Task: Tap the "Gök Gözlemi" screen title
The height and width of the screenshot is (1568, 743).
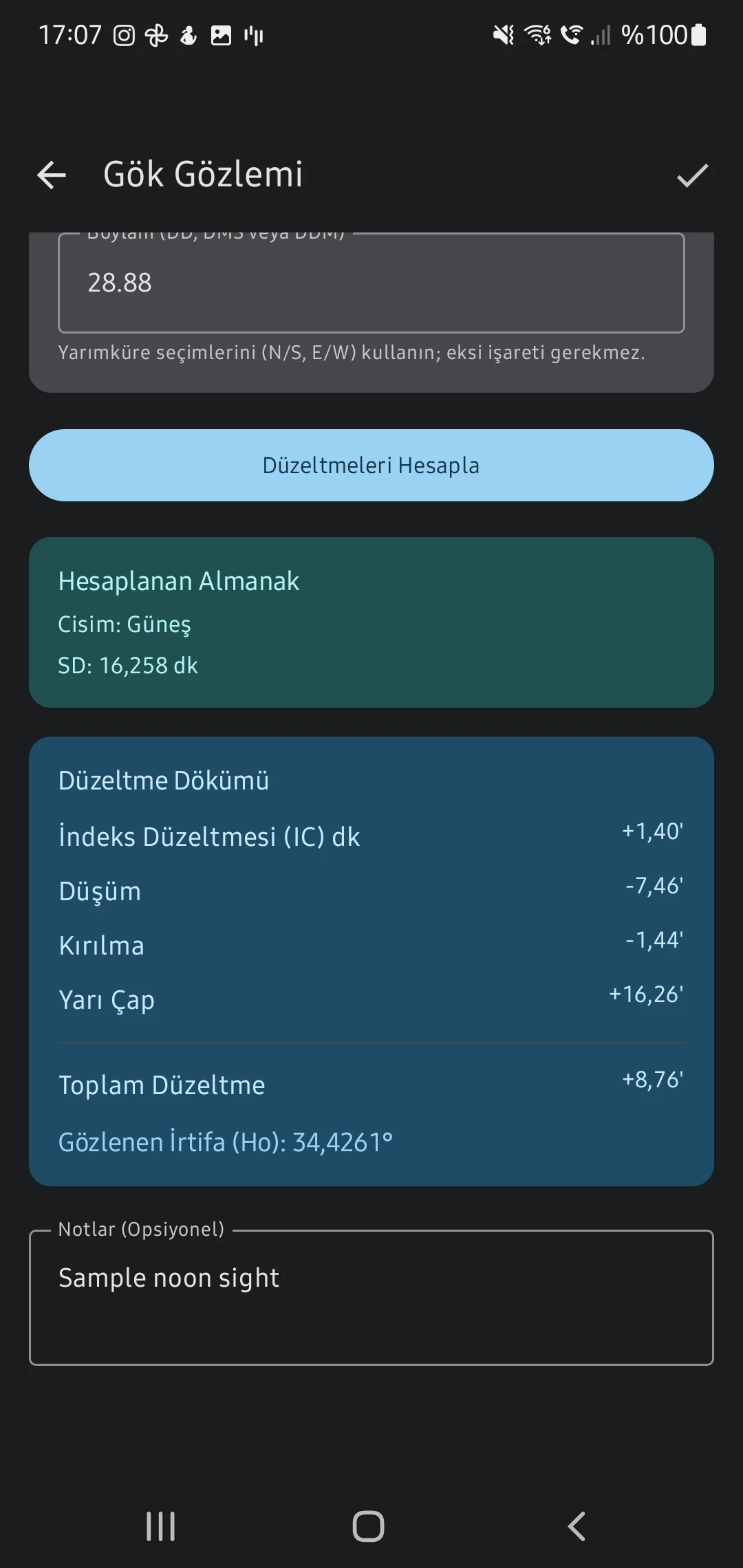Action: [x=204, y=173]
